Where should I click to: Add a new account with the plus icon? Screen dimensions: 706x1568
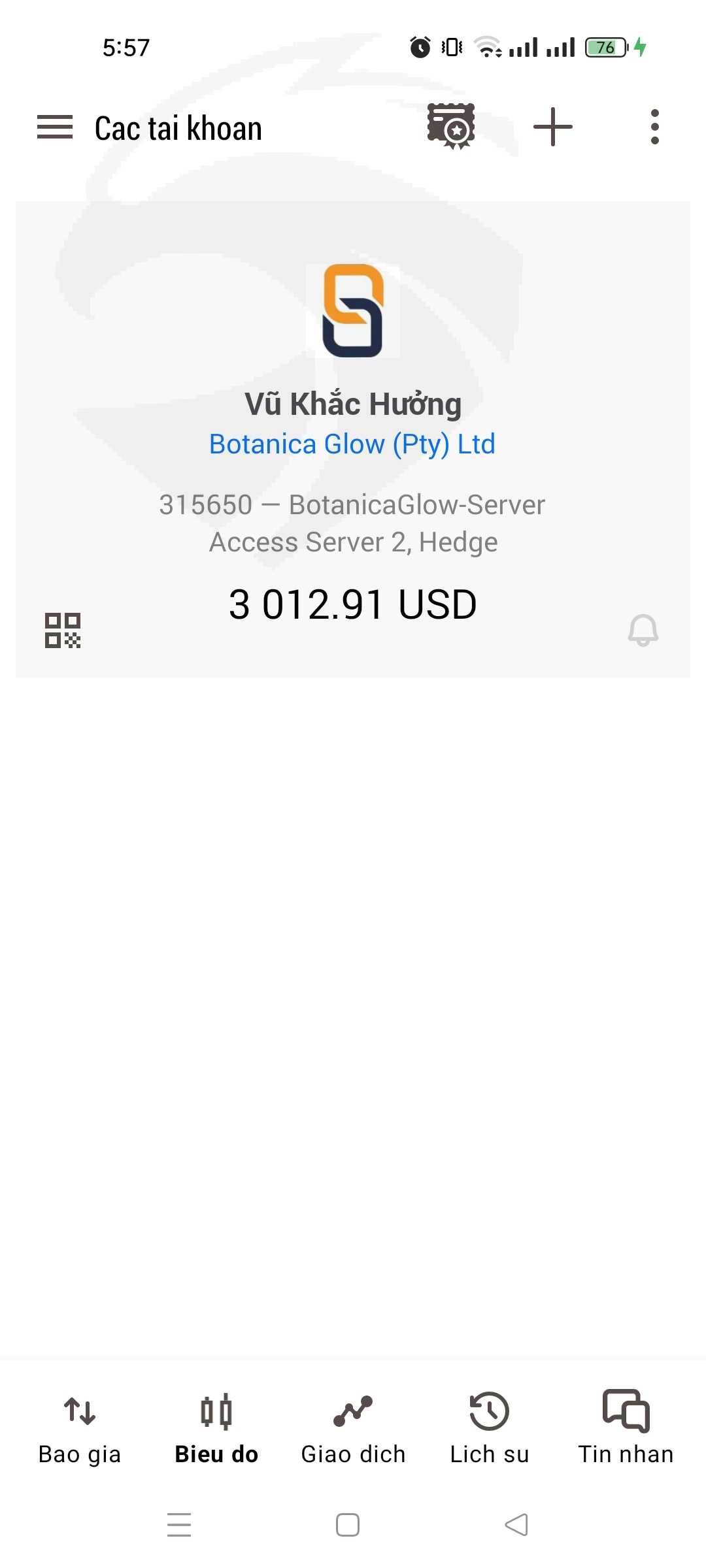(x=553, y=127)
